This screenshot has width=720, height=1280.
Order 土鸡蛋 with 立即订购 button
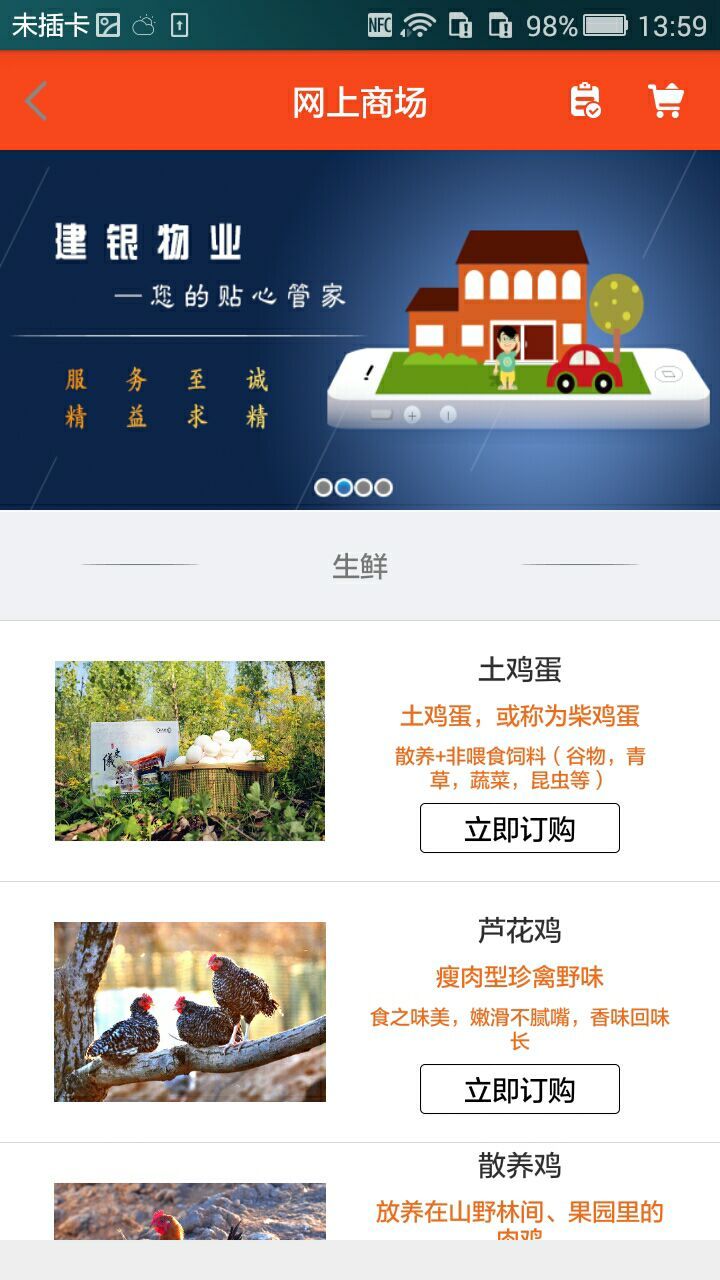pos(519,828)
